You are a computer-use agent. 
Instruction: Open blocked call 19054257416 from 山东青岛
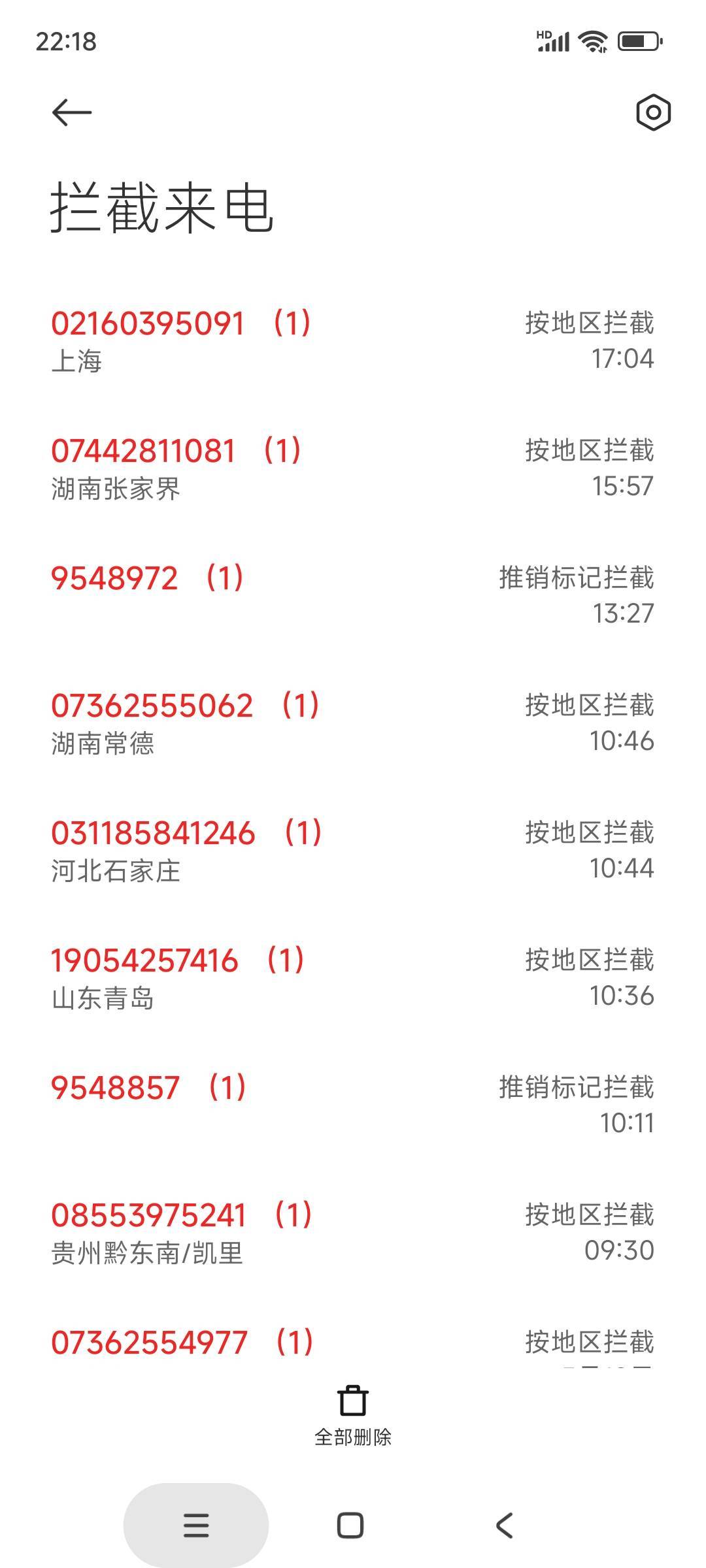pos(353,978)
